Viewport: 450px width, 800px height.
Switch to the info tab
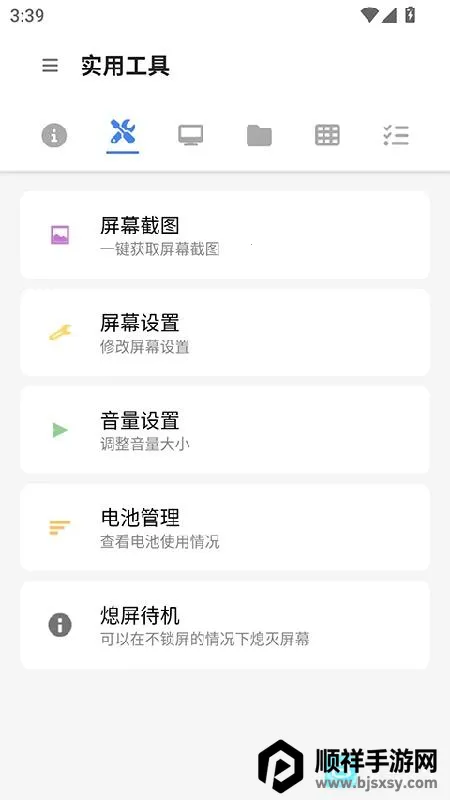coord(54,135)
